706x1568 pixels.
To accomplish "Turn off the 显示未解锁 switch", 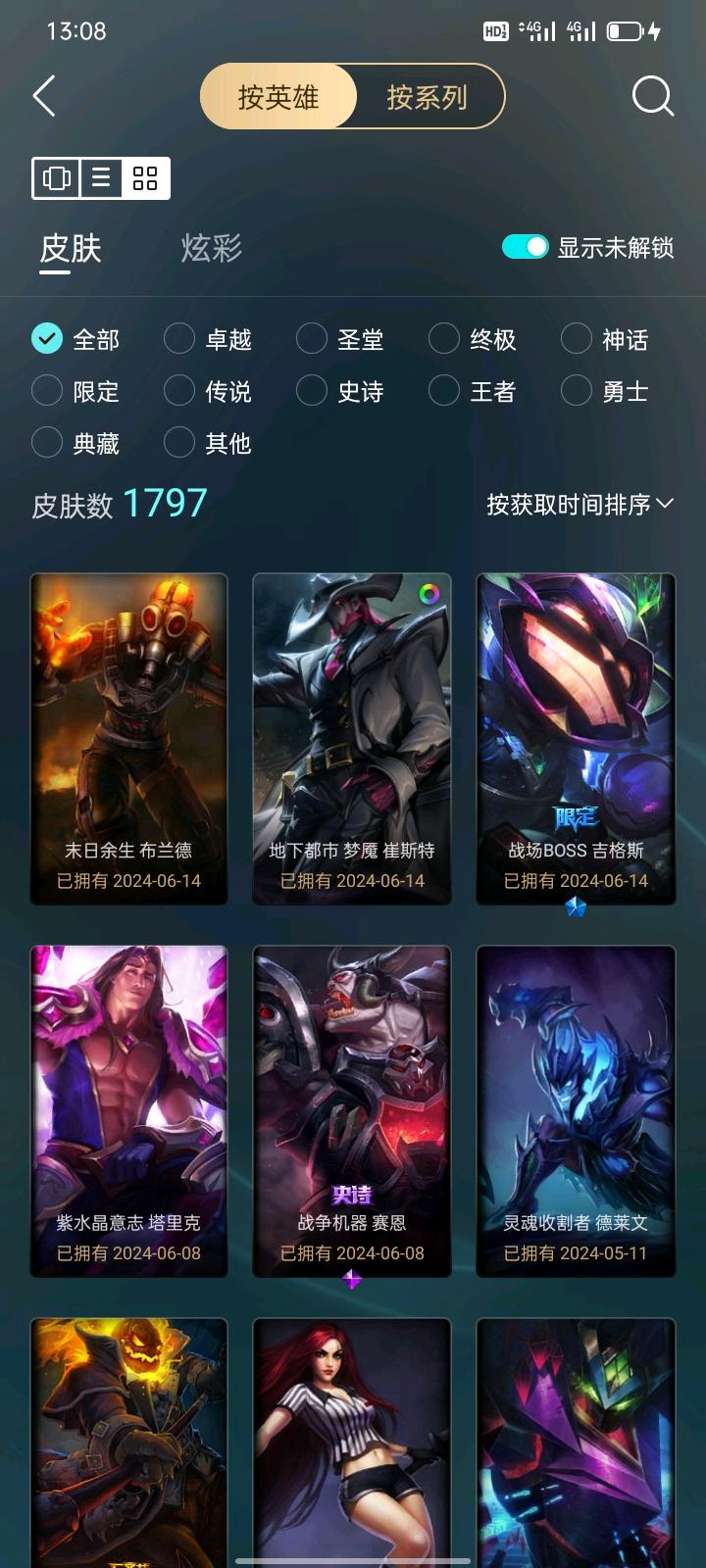I will point(525,248).
